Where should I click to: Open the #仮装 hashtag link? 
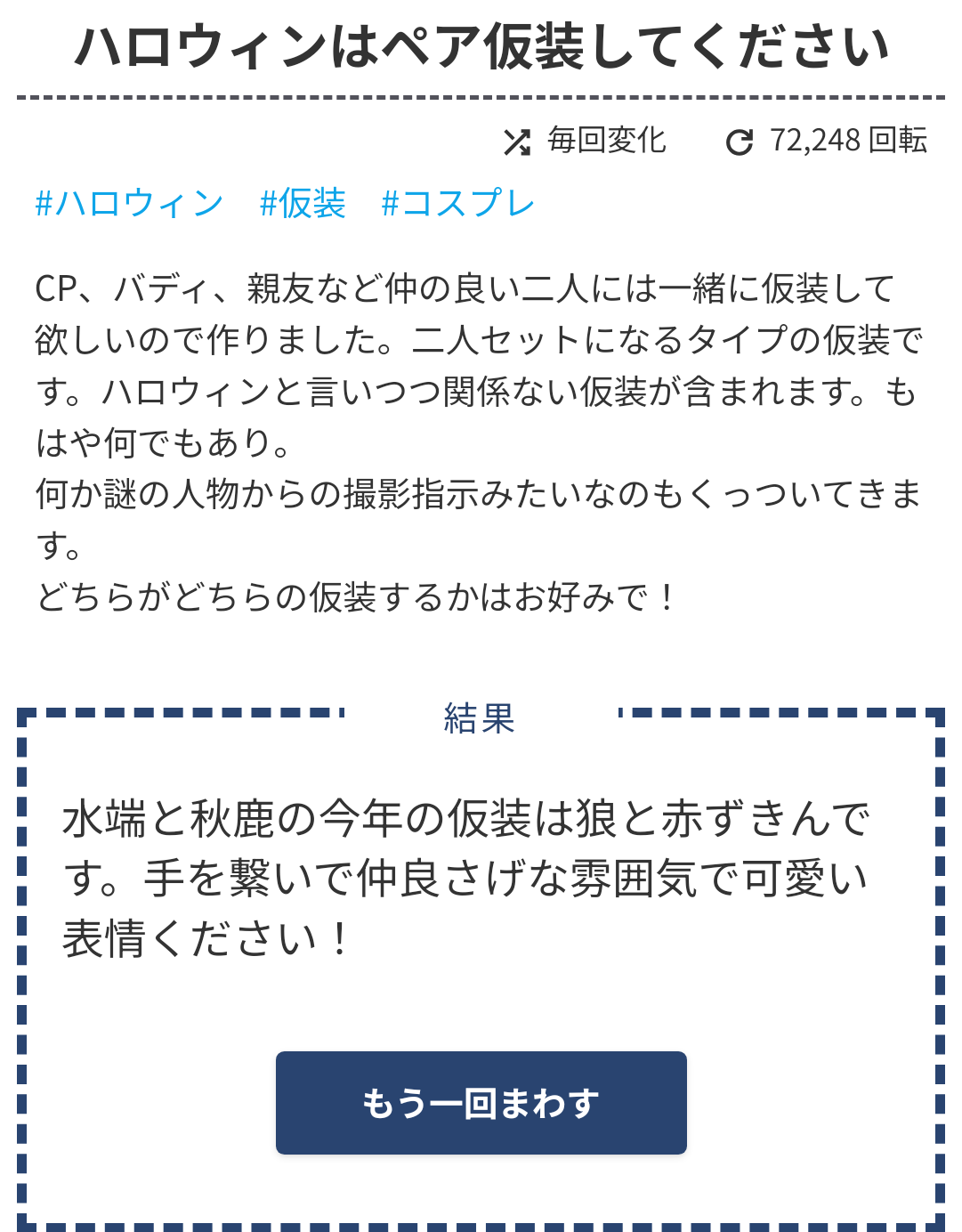(x=303, y=204)
